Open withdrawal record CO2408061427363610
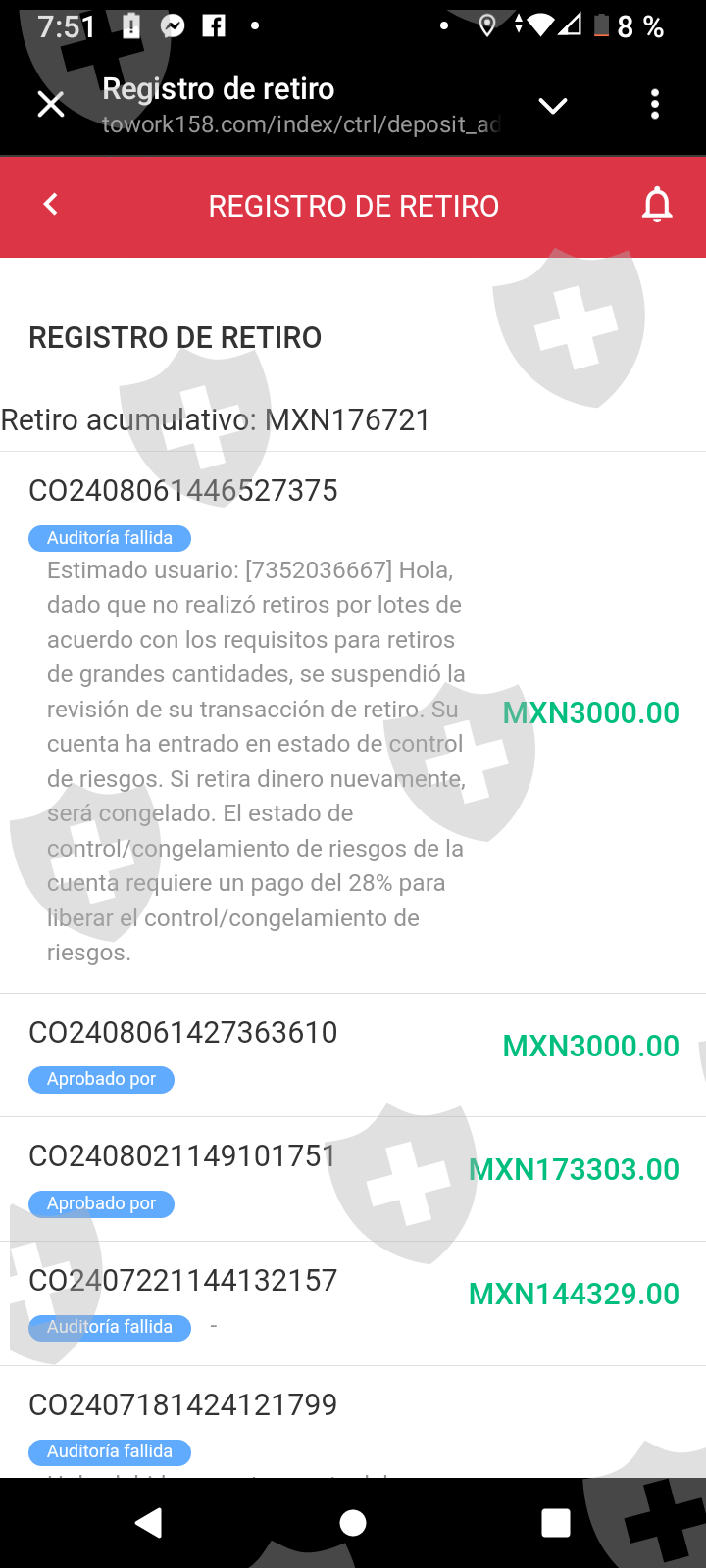 tap(183, 1032)
